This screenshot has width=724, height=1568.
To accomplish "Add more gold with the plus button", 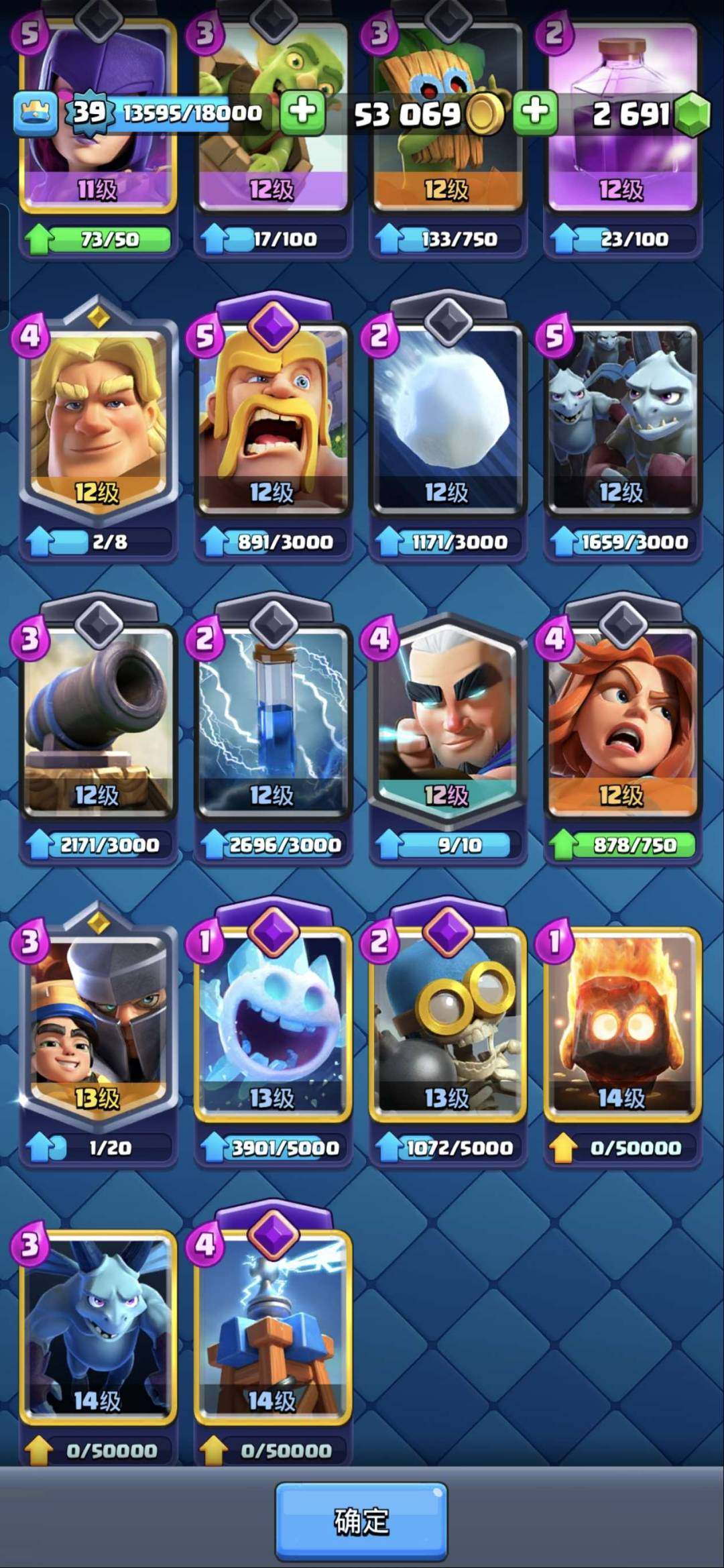I will tap(535, 111).
